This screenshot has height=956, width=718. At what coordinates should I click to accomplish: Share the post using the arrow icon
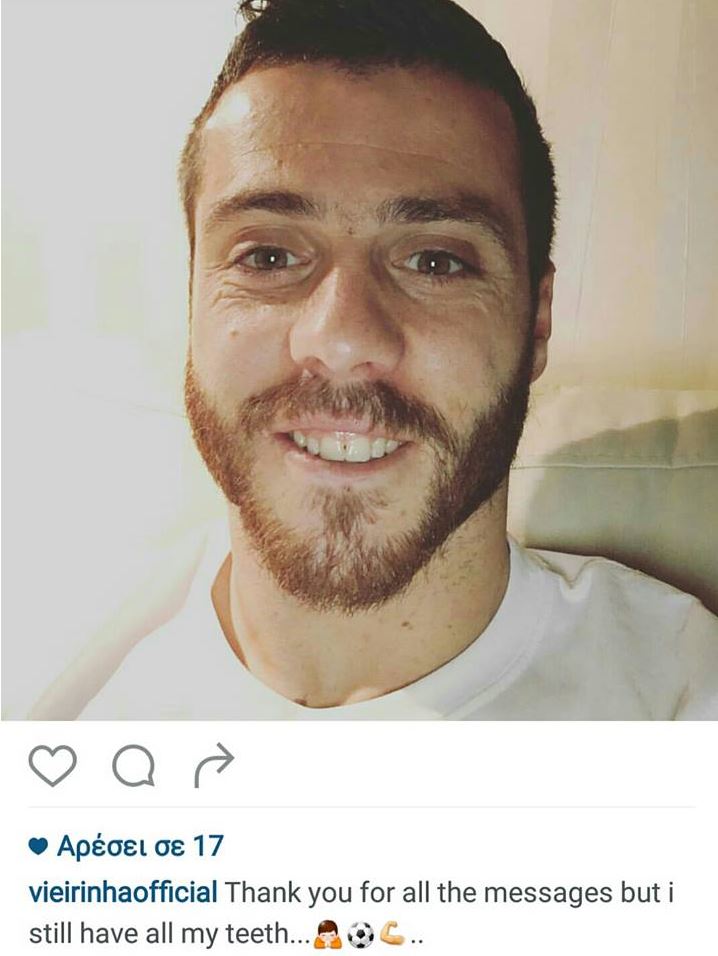(213, 765)
